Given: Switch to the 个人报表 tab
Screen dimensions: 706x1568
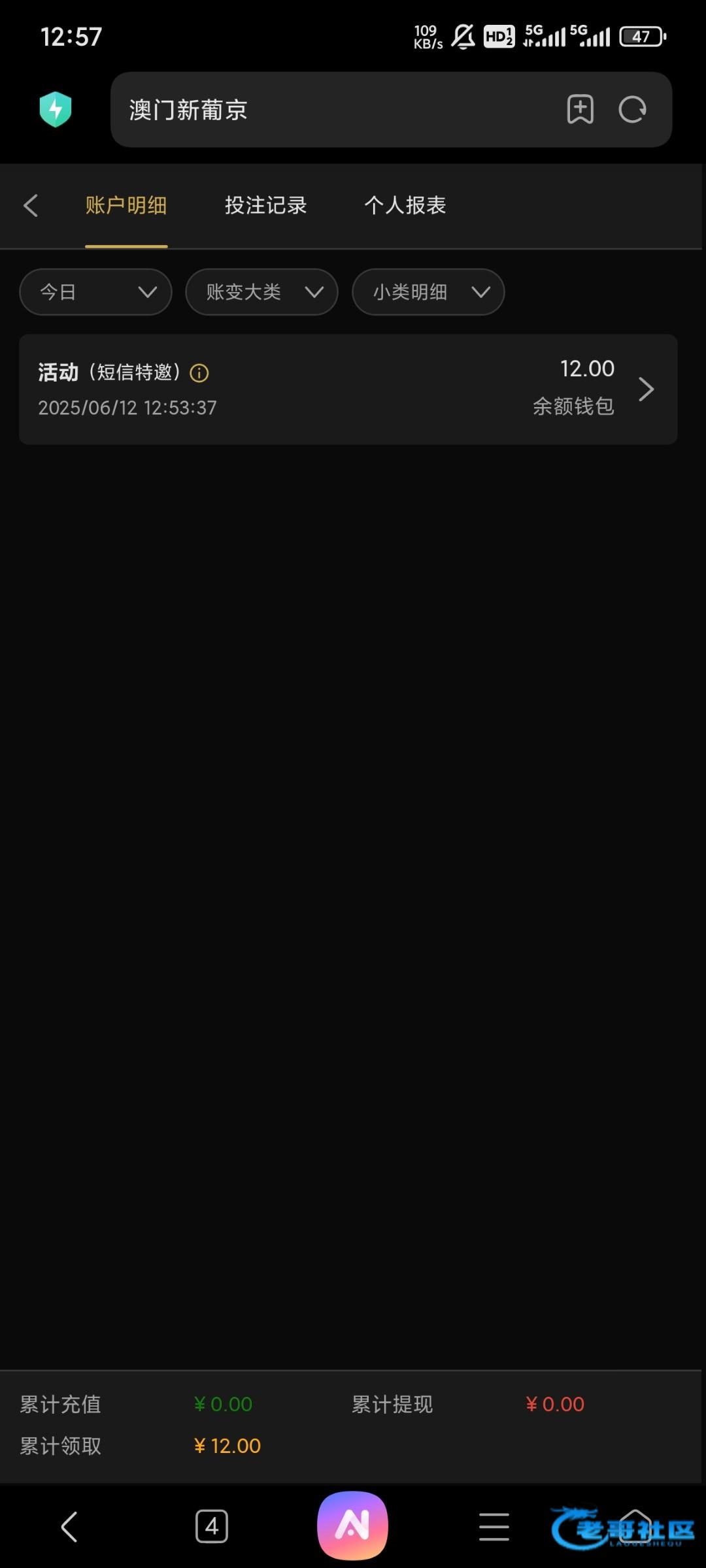Looking at the screenshot, I should point(405,205).
